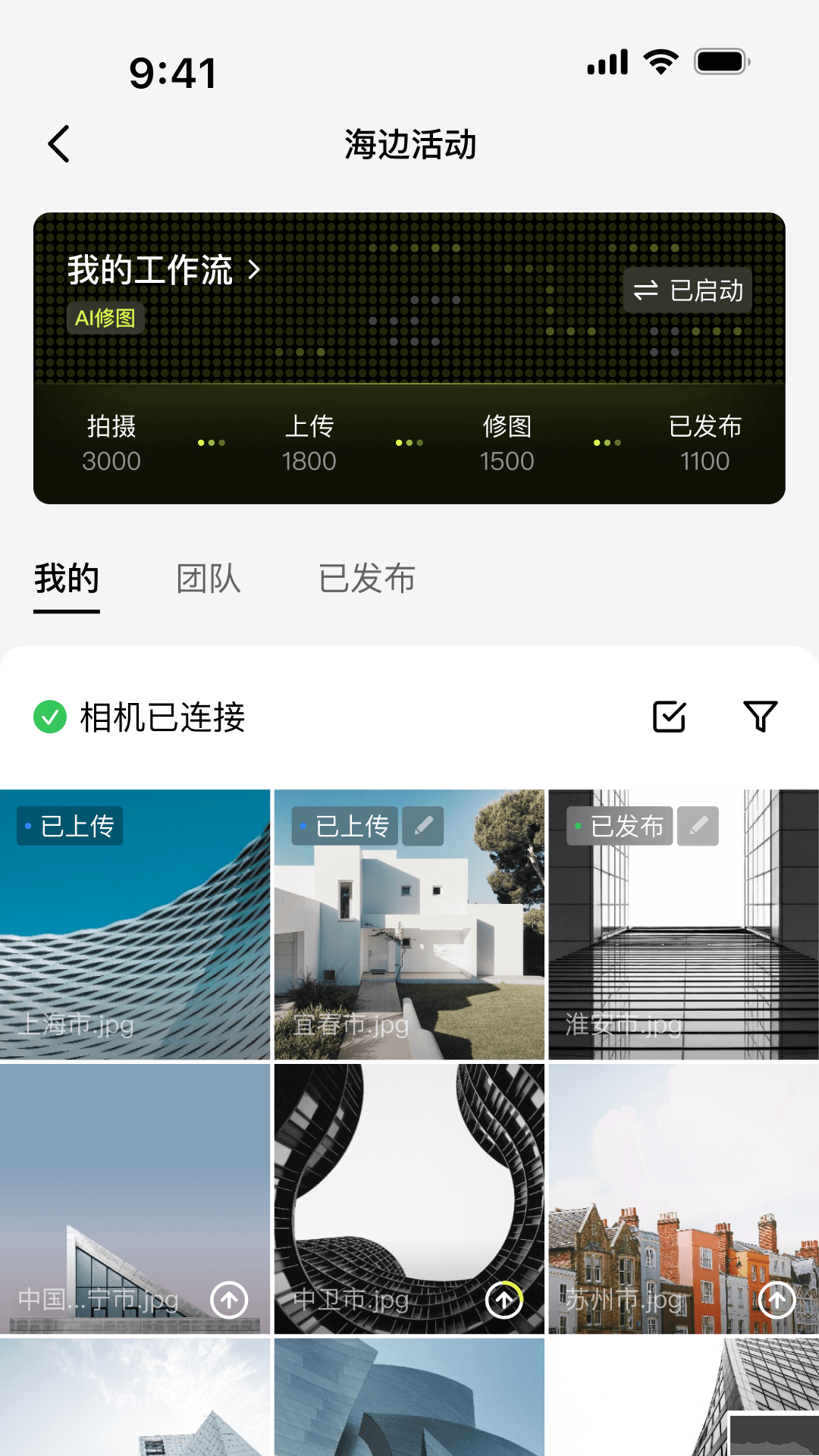Image resolution: width=819 pixels, height=1456 pixels.
Task: Open the 修图 workflow stage
Action: coord(508,442)
